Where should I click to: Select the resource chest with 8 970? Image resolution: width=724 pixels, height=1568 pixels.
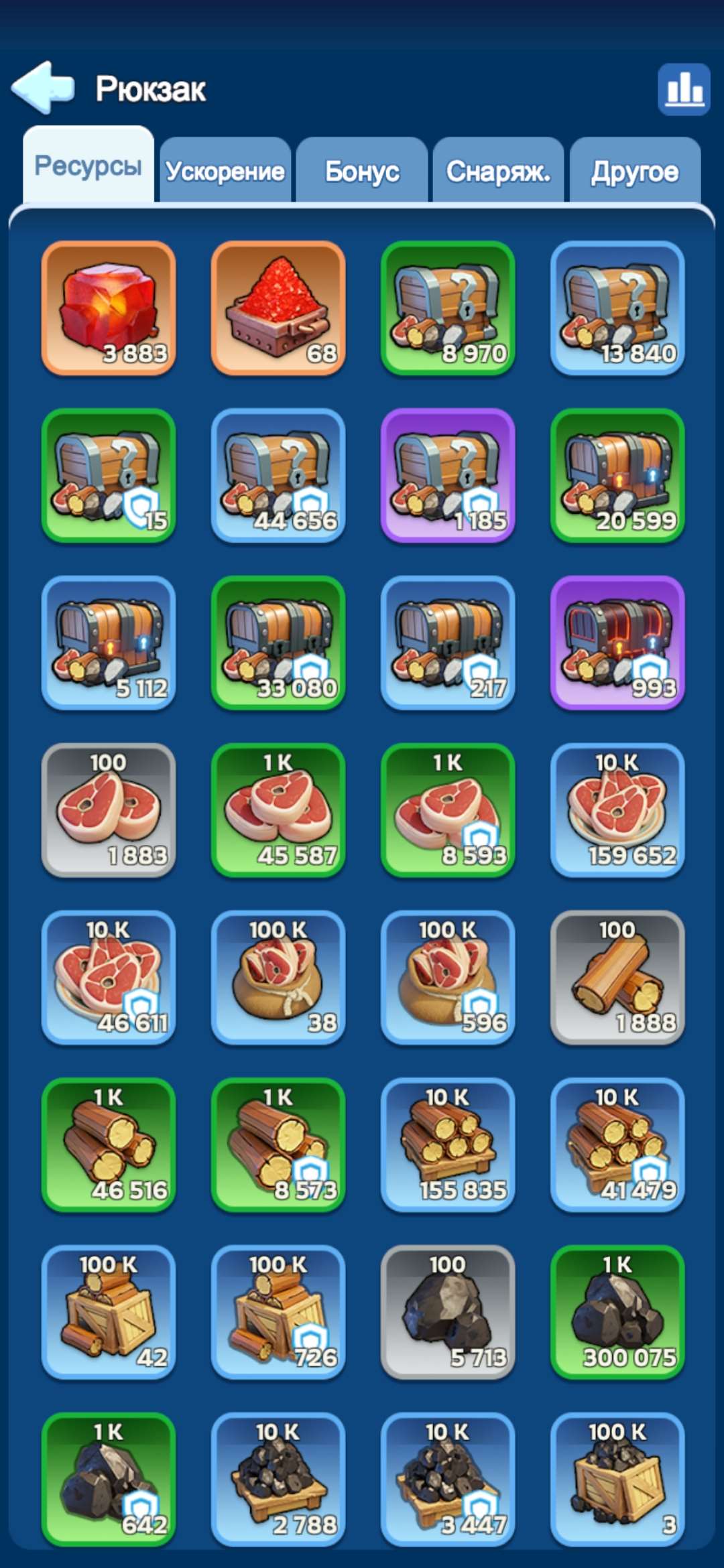448,308
